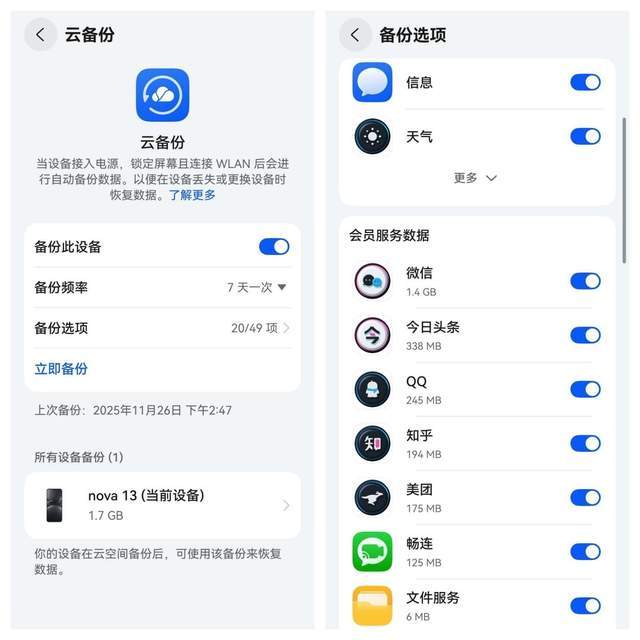Disable 美团 data backup
Viewport: 640px width, 640px height.
[585, 497]
